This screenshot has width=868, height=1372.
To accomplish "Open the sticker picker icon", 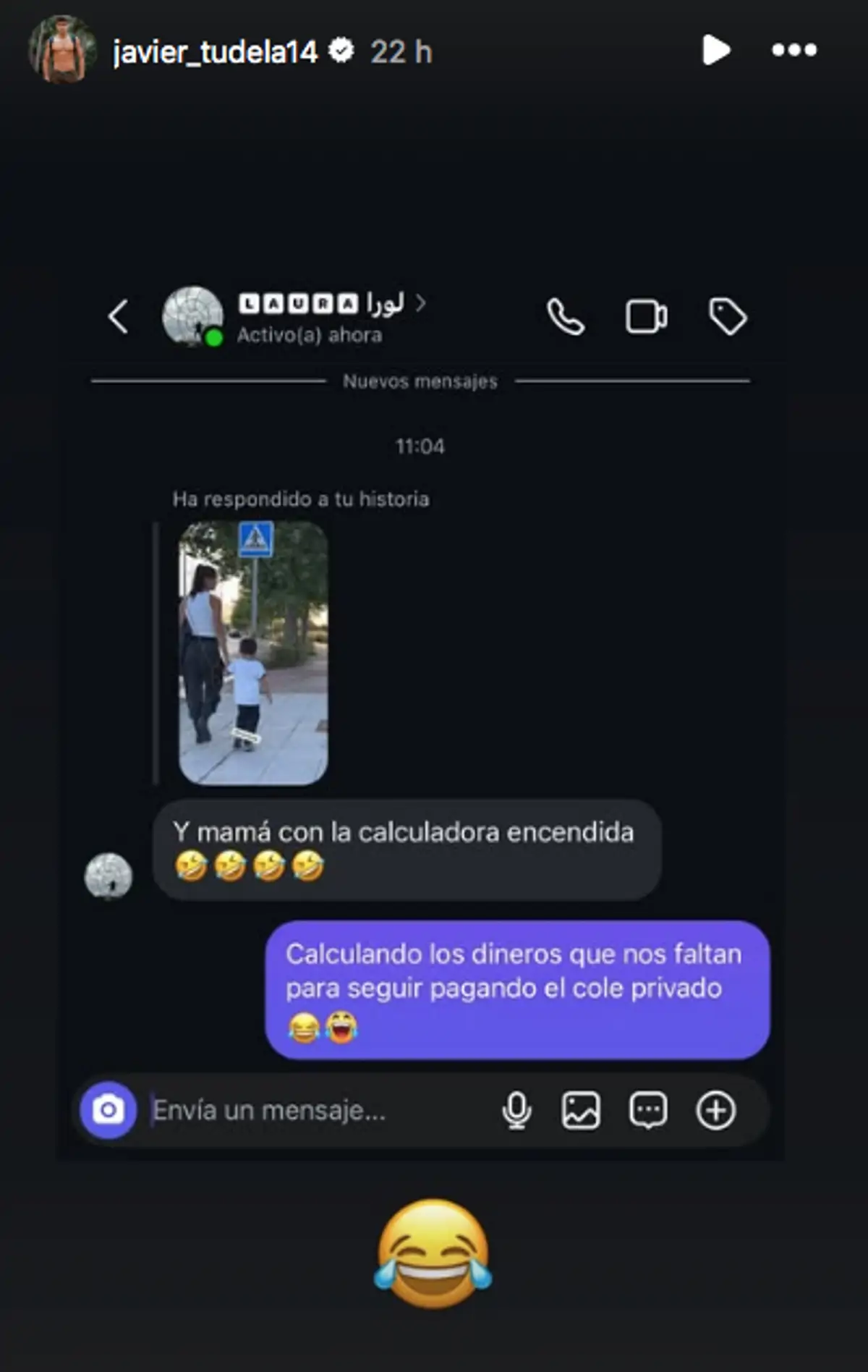I will [648, 1110].
